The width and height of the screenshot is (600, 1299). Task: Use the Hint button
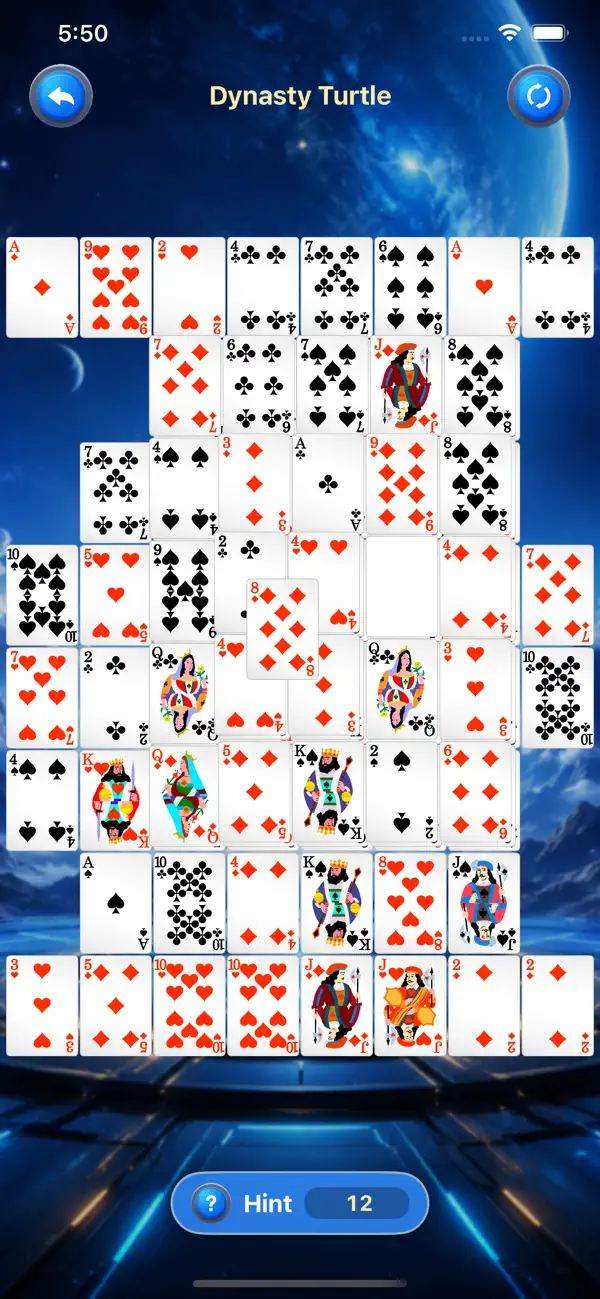tap(300, 1203)
